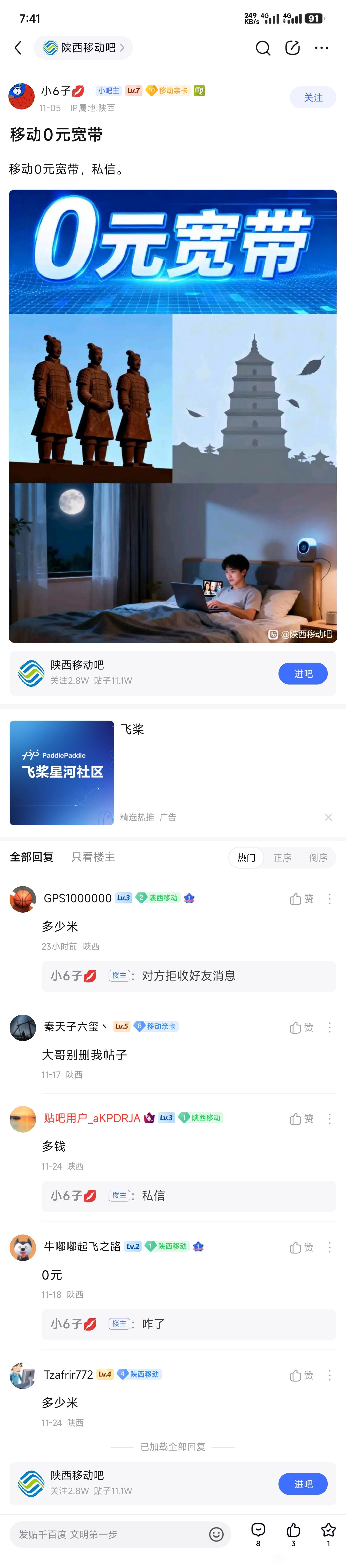Write a reply in the comment box

[110, 1534]
